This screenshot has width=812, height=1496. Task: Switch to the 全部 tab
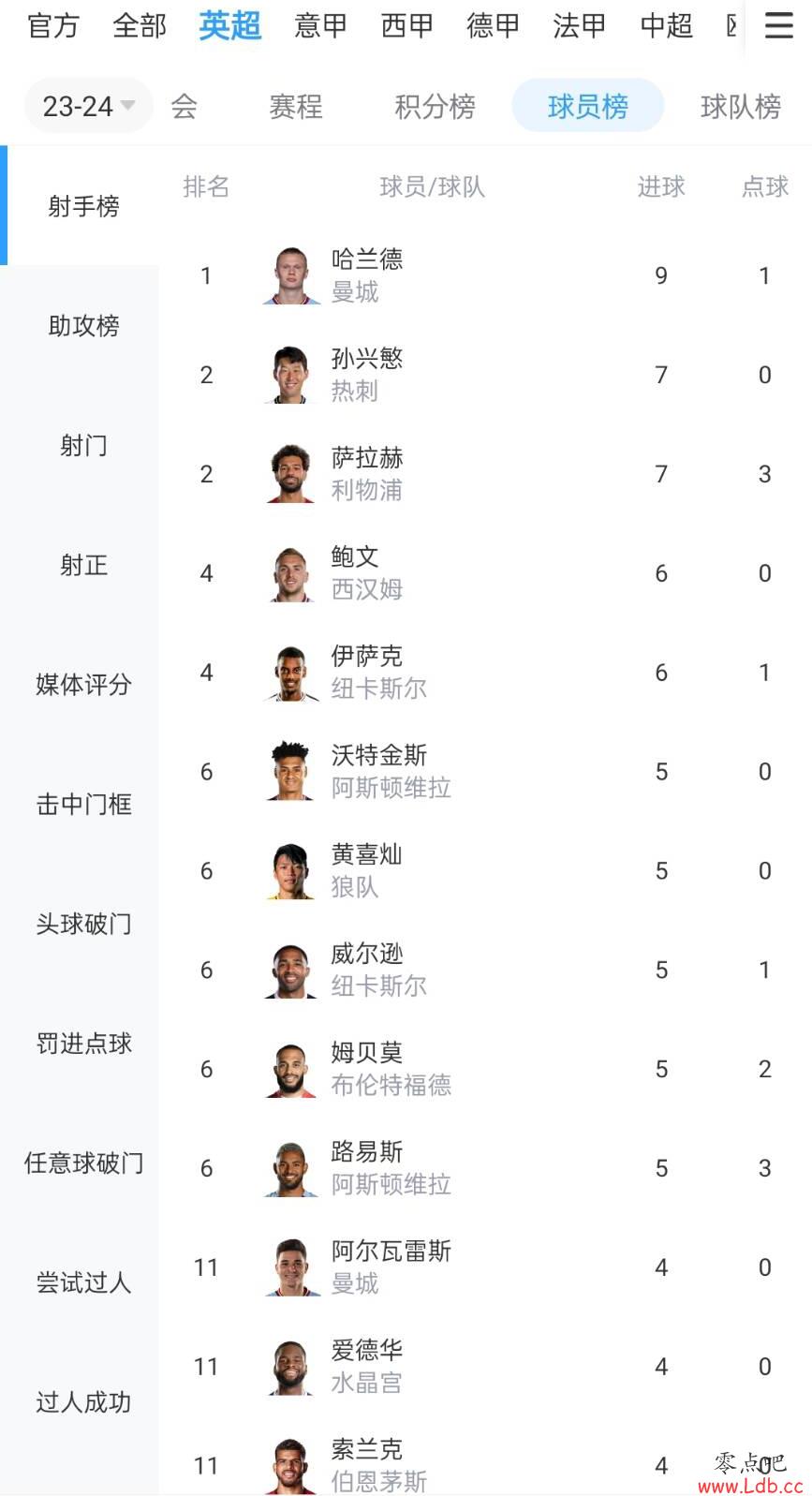[140, 25]
